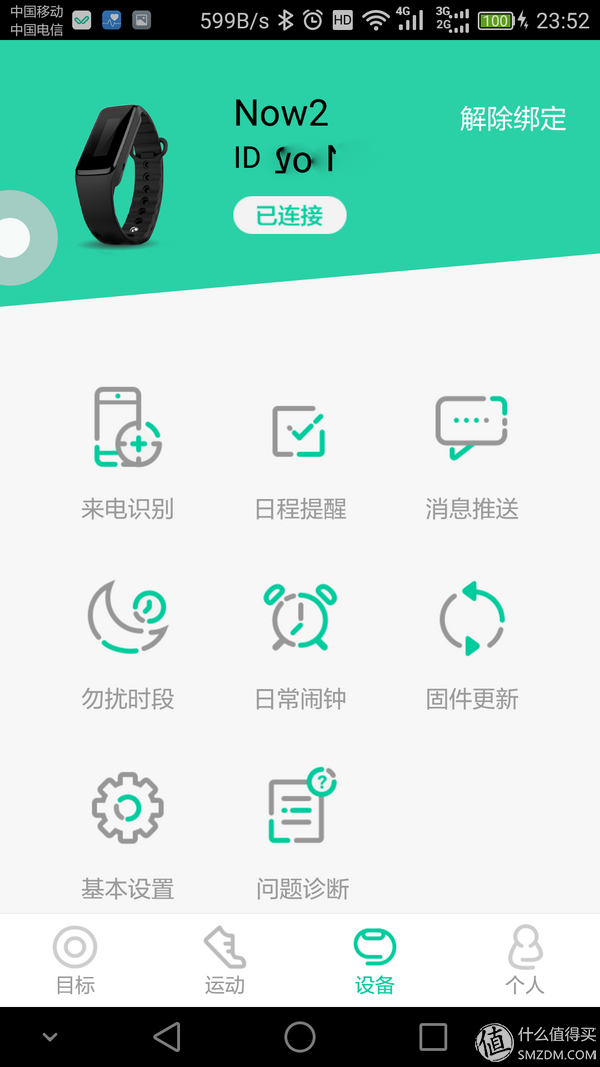Viewport: 600px width, 1067px height.
Task: Open 来电识别 caller ID settings
Action: click(x=128, y=454)
